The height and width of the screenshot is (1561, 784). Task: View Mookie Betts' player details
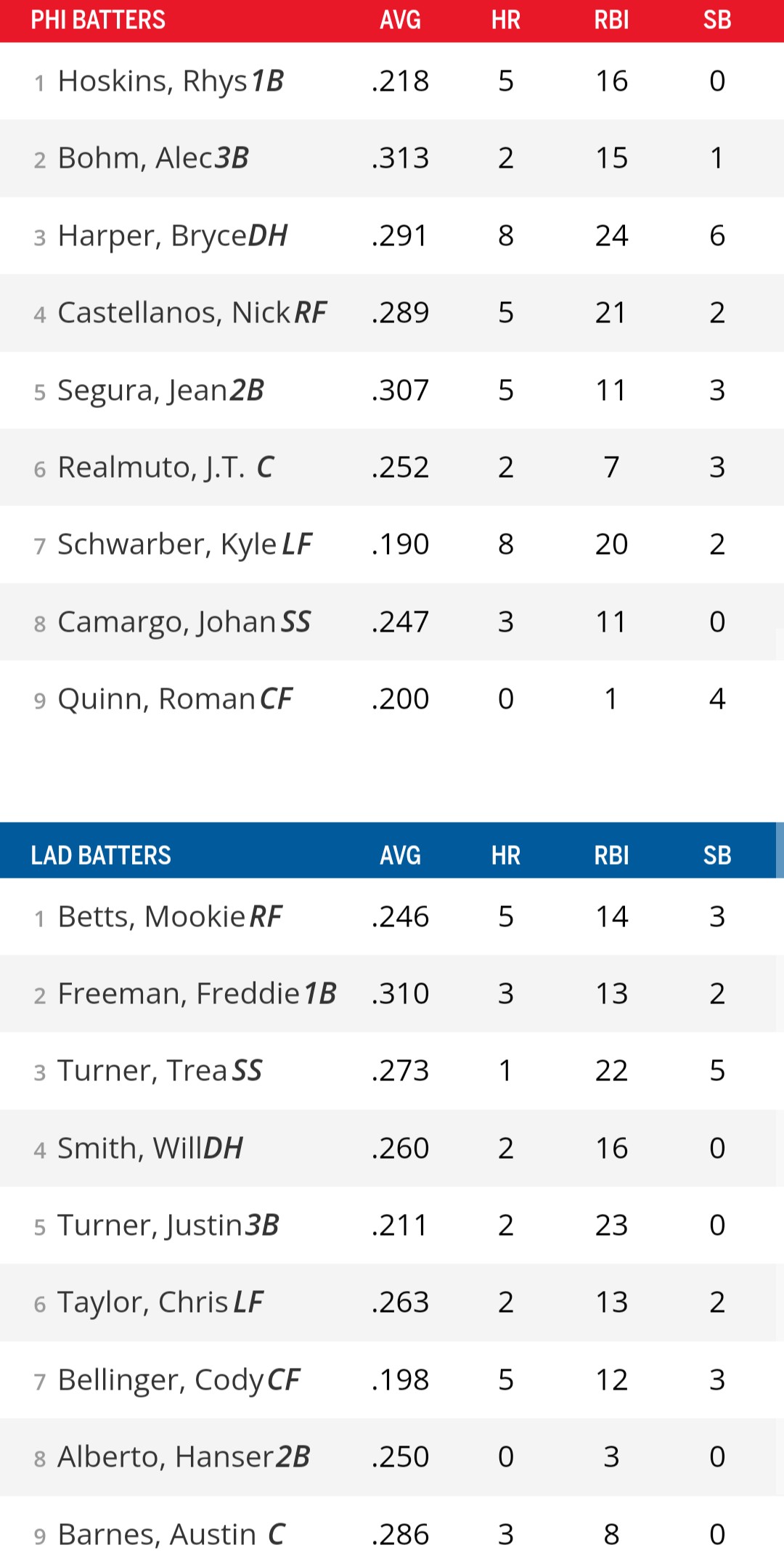[x=170, y=917]
